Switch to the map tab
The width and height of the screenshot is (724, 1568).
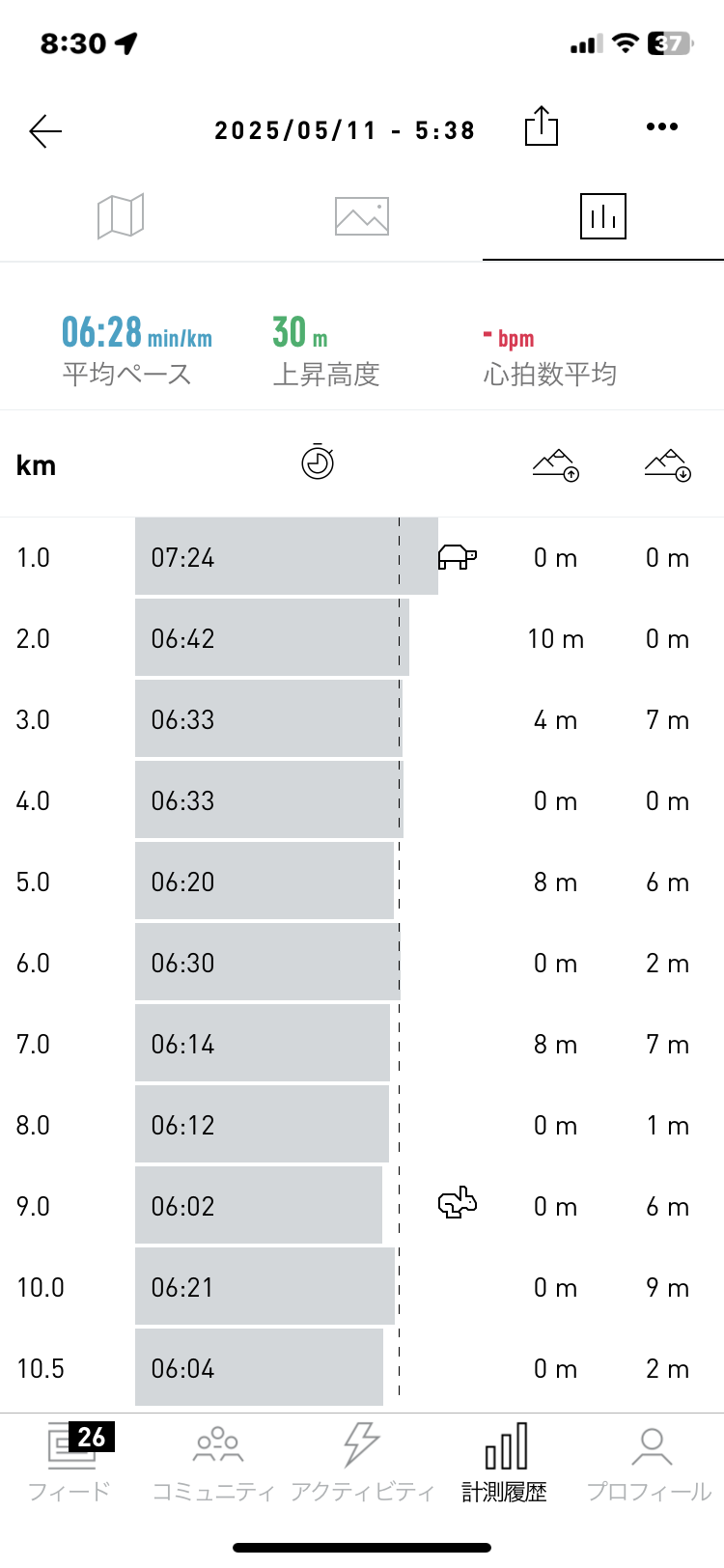coord(121,215)
